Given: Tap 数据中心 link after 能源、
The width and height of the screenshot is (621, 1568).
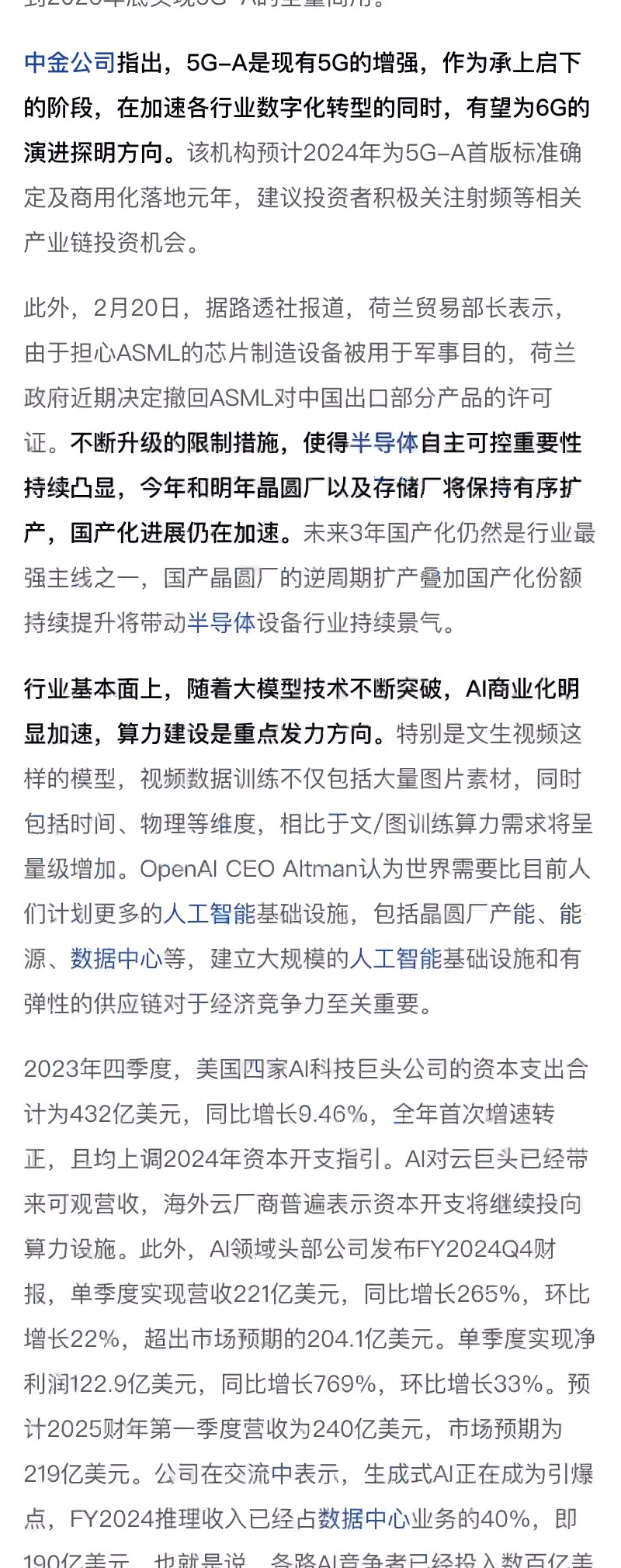Looking at the screenshot, I should pyautogui.click(x=116, y=959).
